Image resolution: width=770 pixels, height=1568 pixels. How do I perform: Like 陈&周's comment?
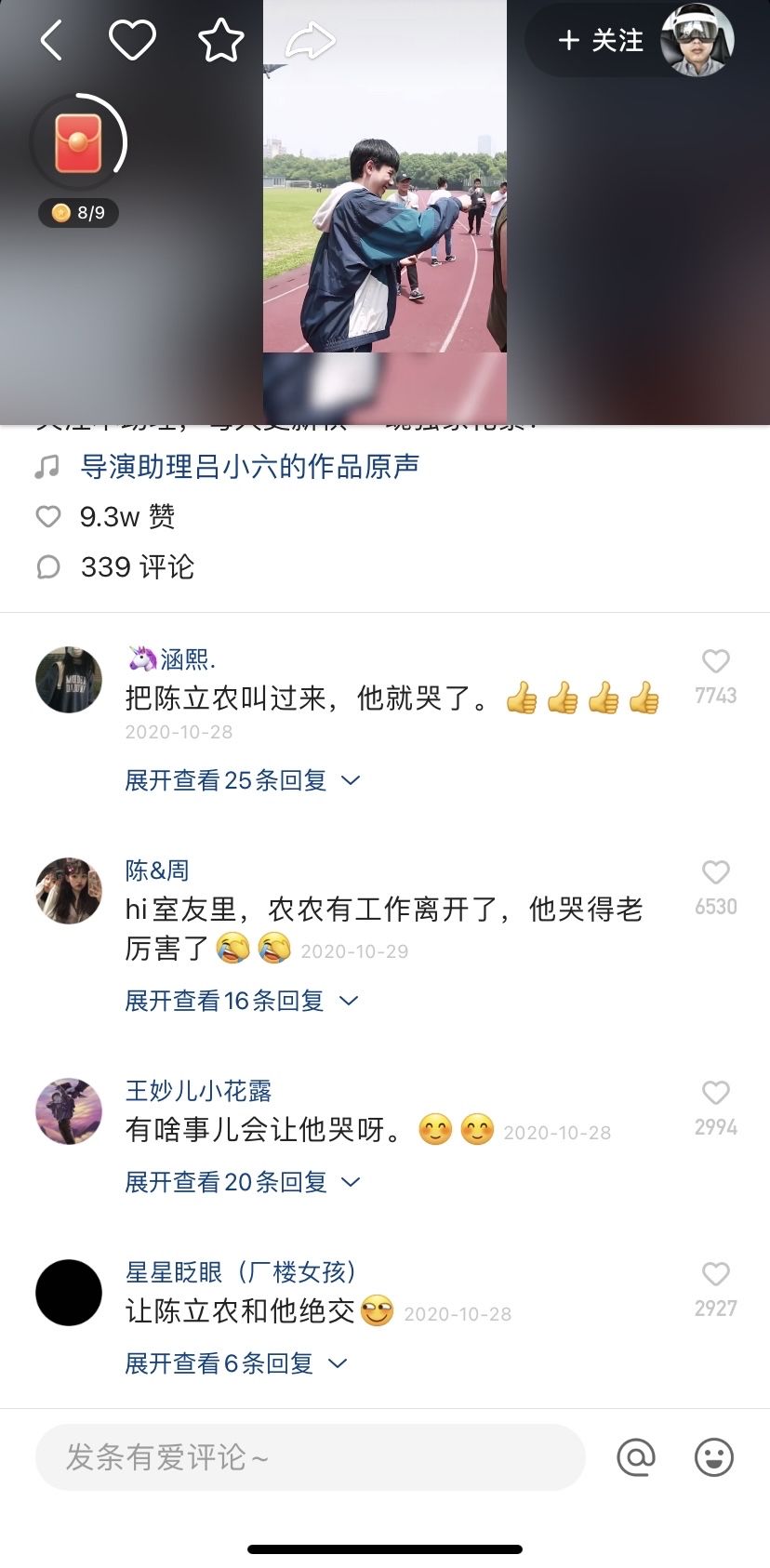coord(715,873)
